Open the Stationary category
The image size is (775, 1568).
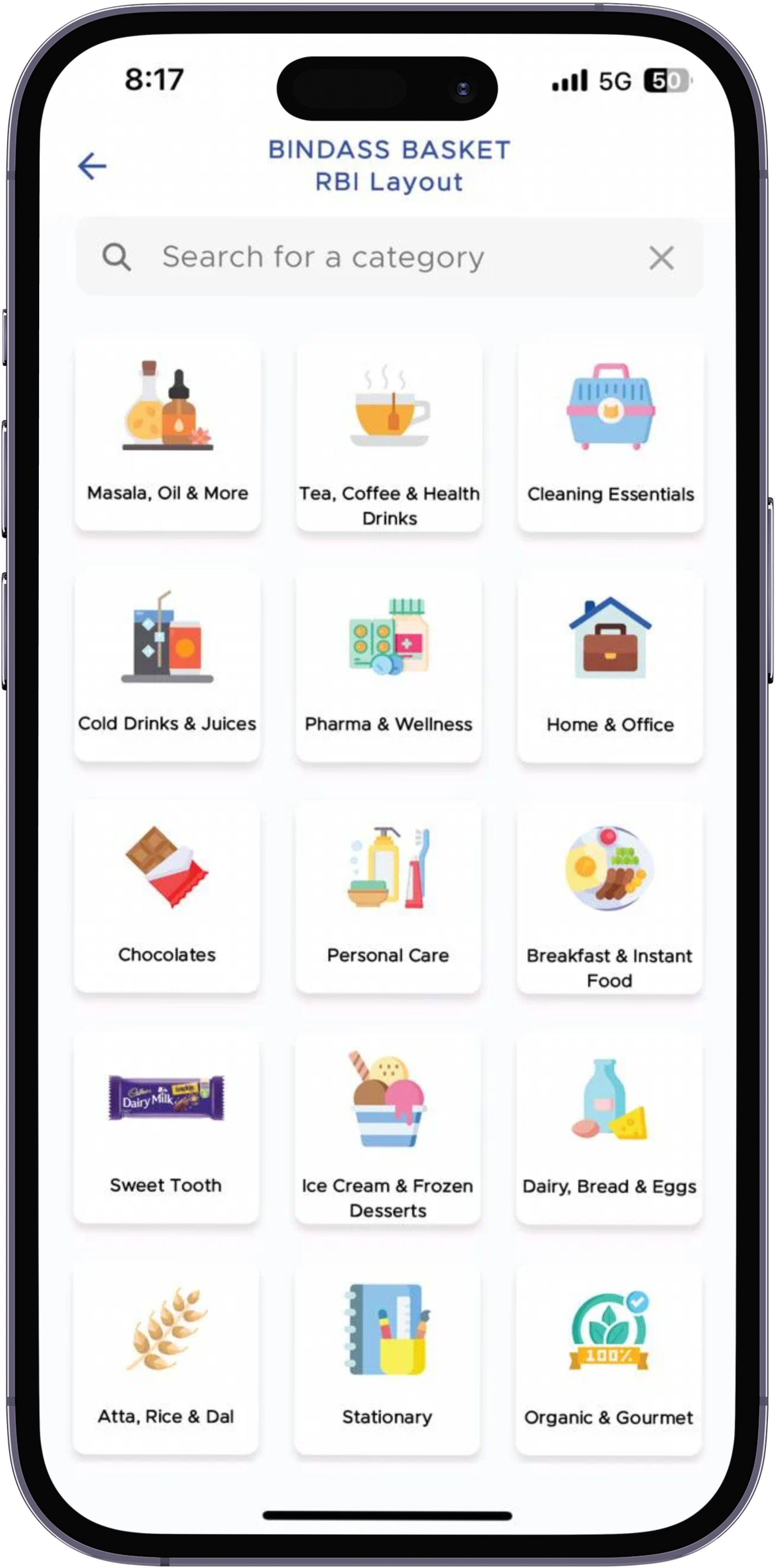coord(387,1359)
